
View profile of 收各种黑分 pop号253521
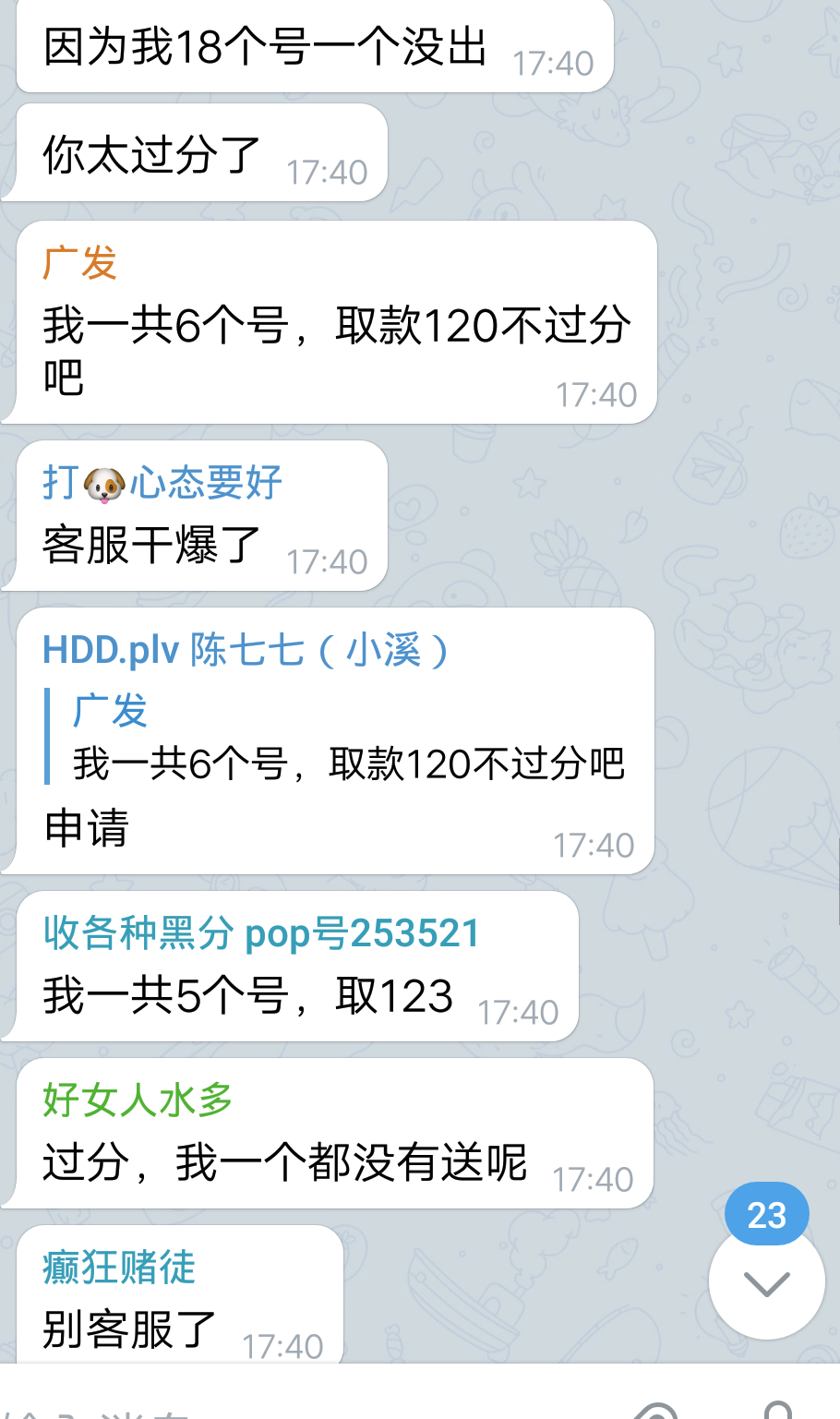(261, 933)
